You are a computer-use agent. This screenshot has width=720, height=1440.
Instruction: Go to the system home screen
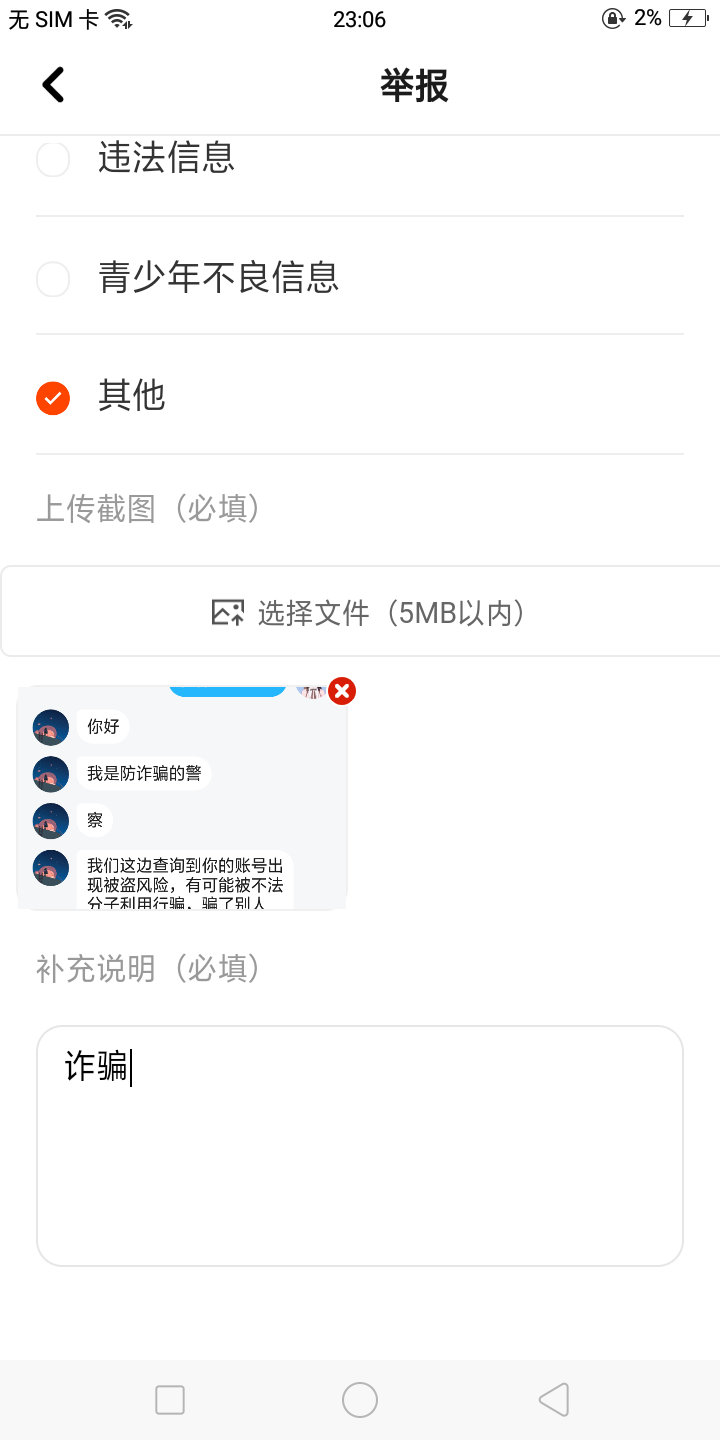pyautogui.click(x=360, y=1400)
